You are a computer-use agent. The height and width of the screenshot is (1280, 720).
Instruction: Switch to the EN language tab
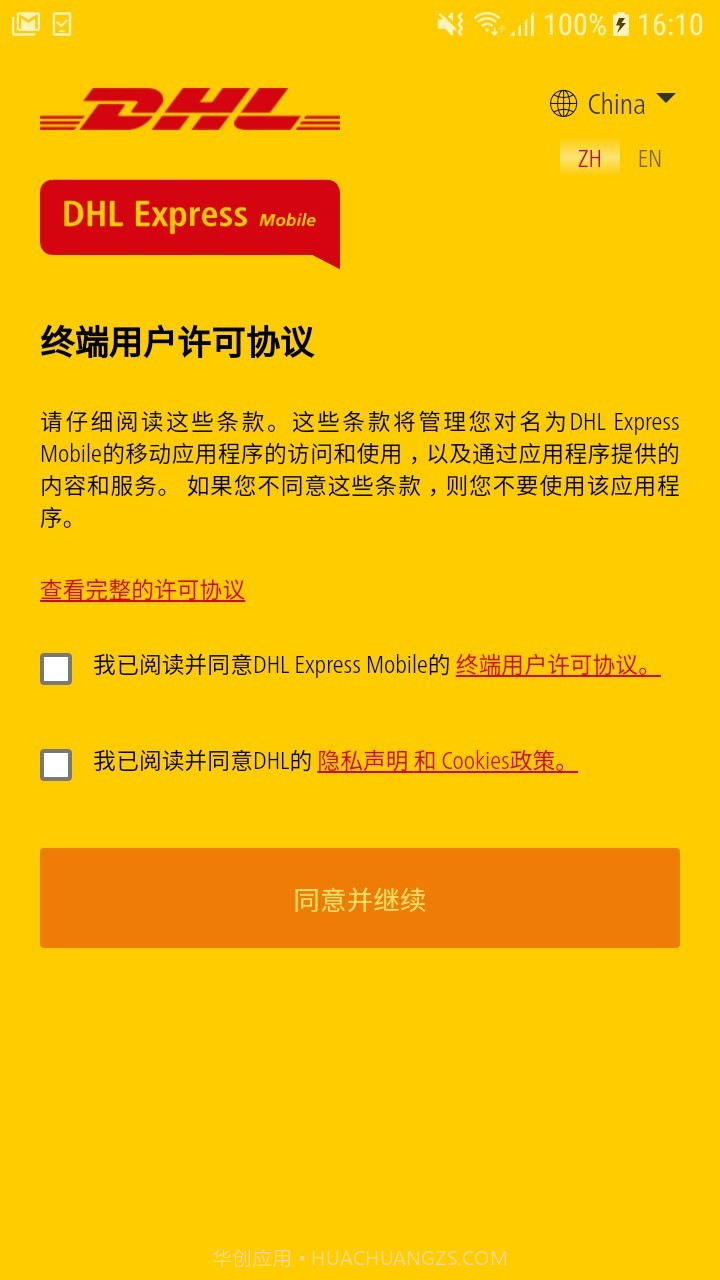(649, 158)
